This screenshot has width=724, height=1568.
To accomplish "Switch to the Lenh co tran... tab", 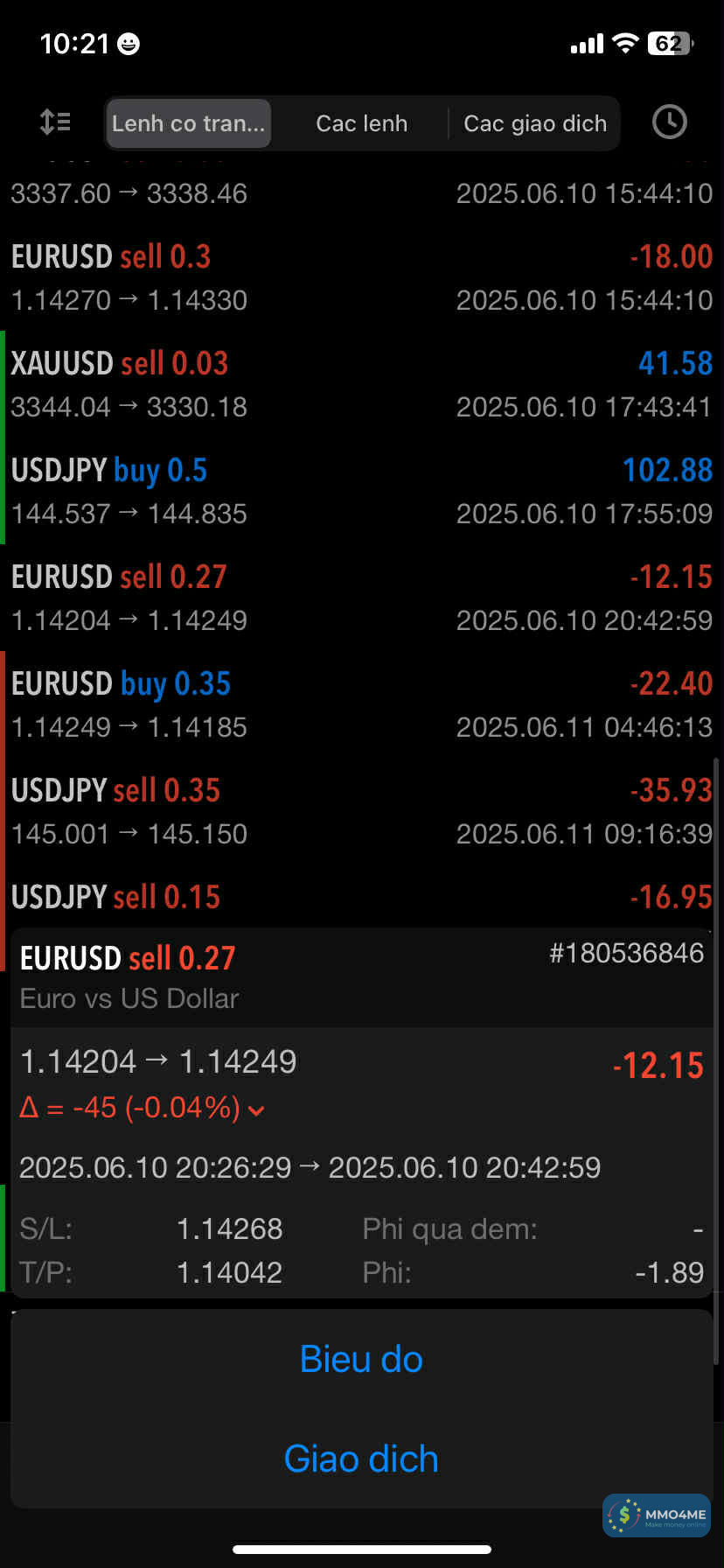I will (188, 123).
